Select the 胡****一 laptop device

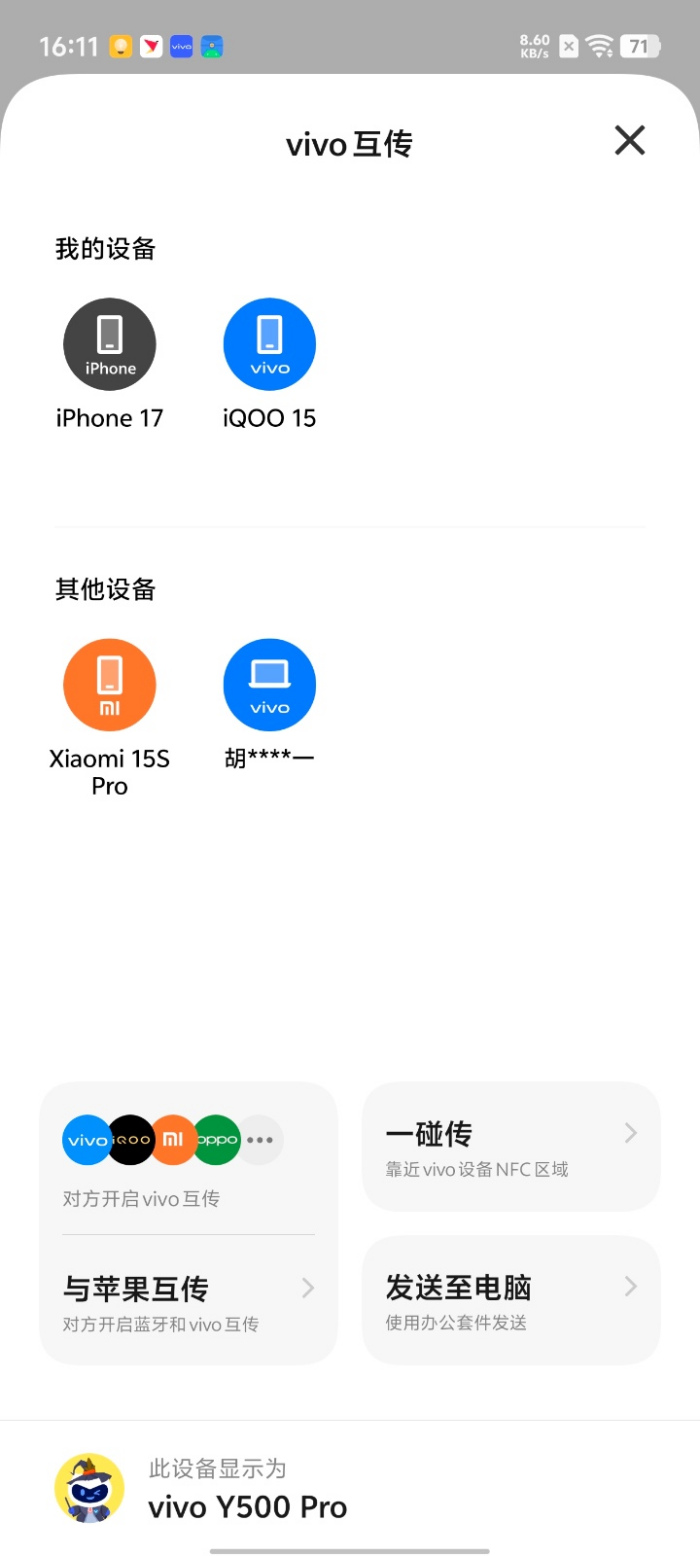tap(269, 686)
